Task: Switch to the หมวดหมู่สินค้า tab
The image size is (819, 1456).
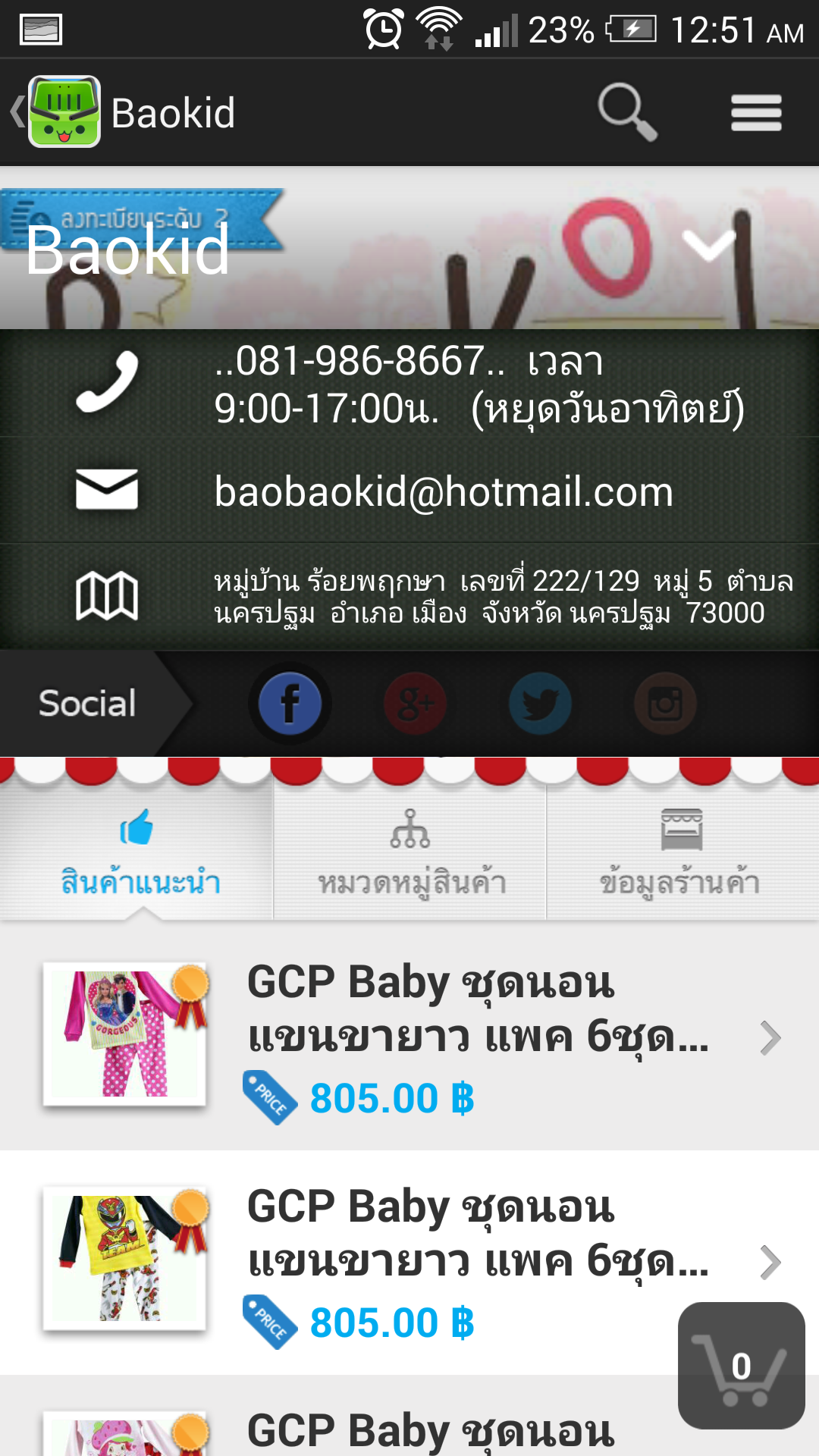Action: click(x=409, y=852)
